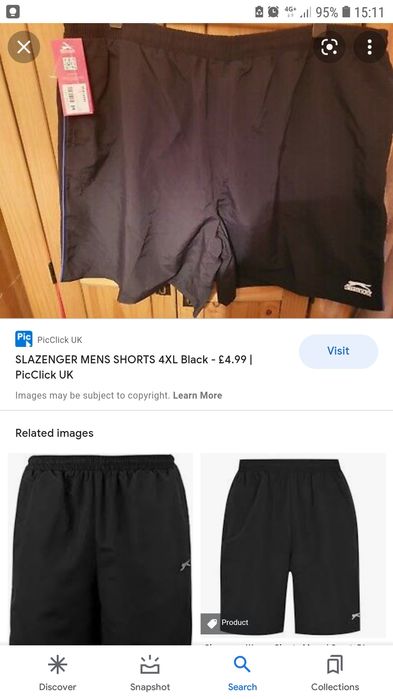
Task: Open the related image tagged Product
Action: pyautogui.click(x=293, y=549)
